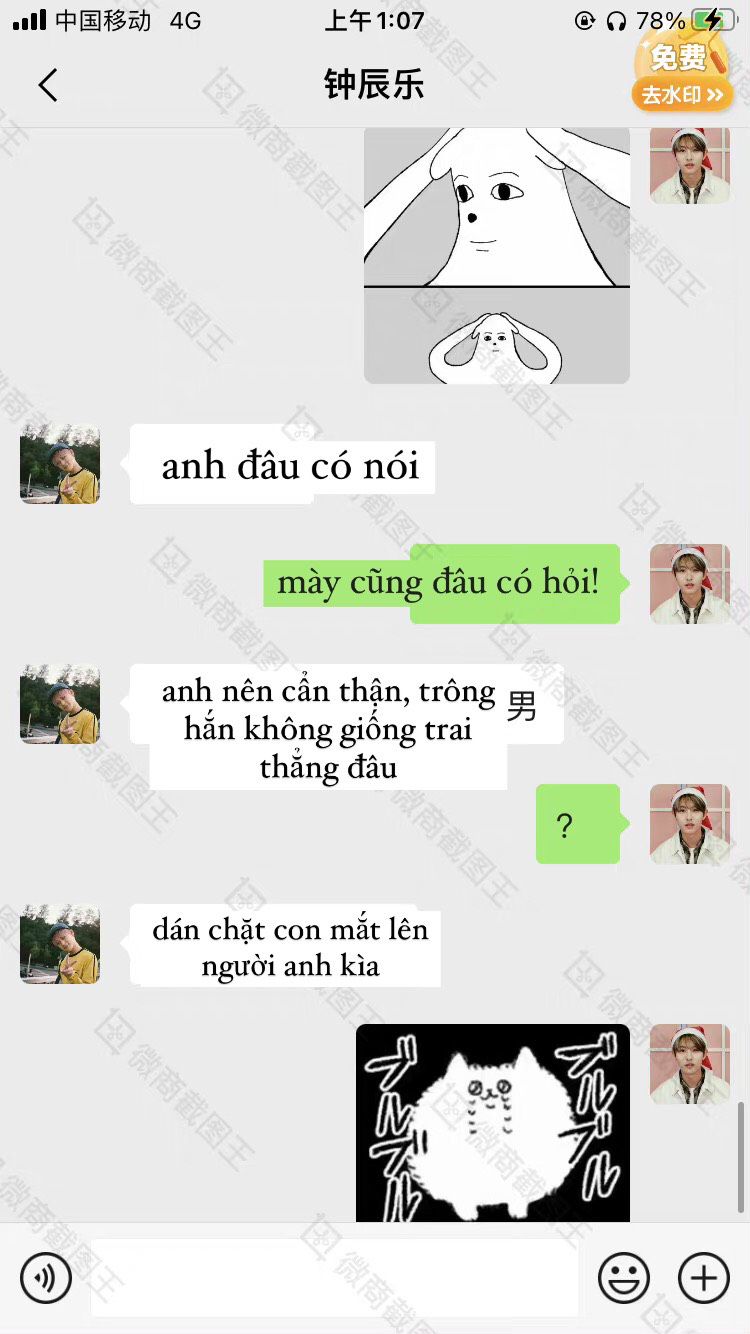Tap the avatar beside "mày cũng đâu có hỏi!"

point(690,584)
